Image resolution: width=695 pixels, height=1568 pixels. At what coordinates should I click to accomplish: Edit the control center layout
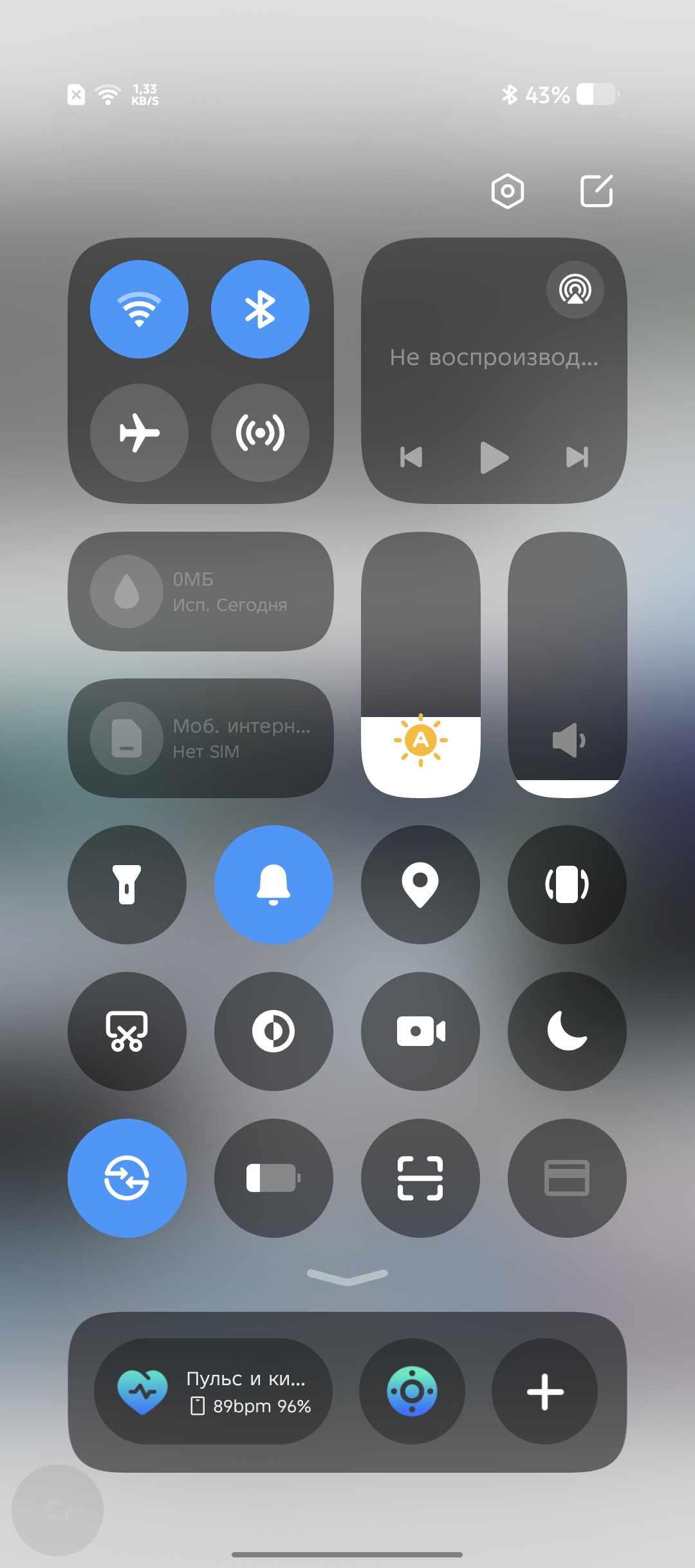[597, 191]
